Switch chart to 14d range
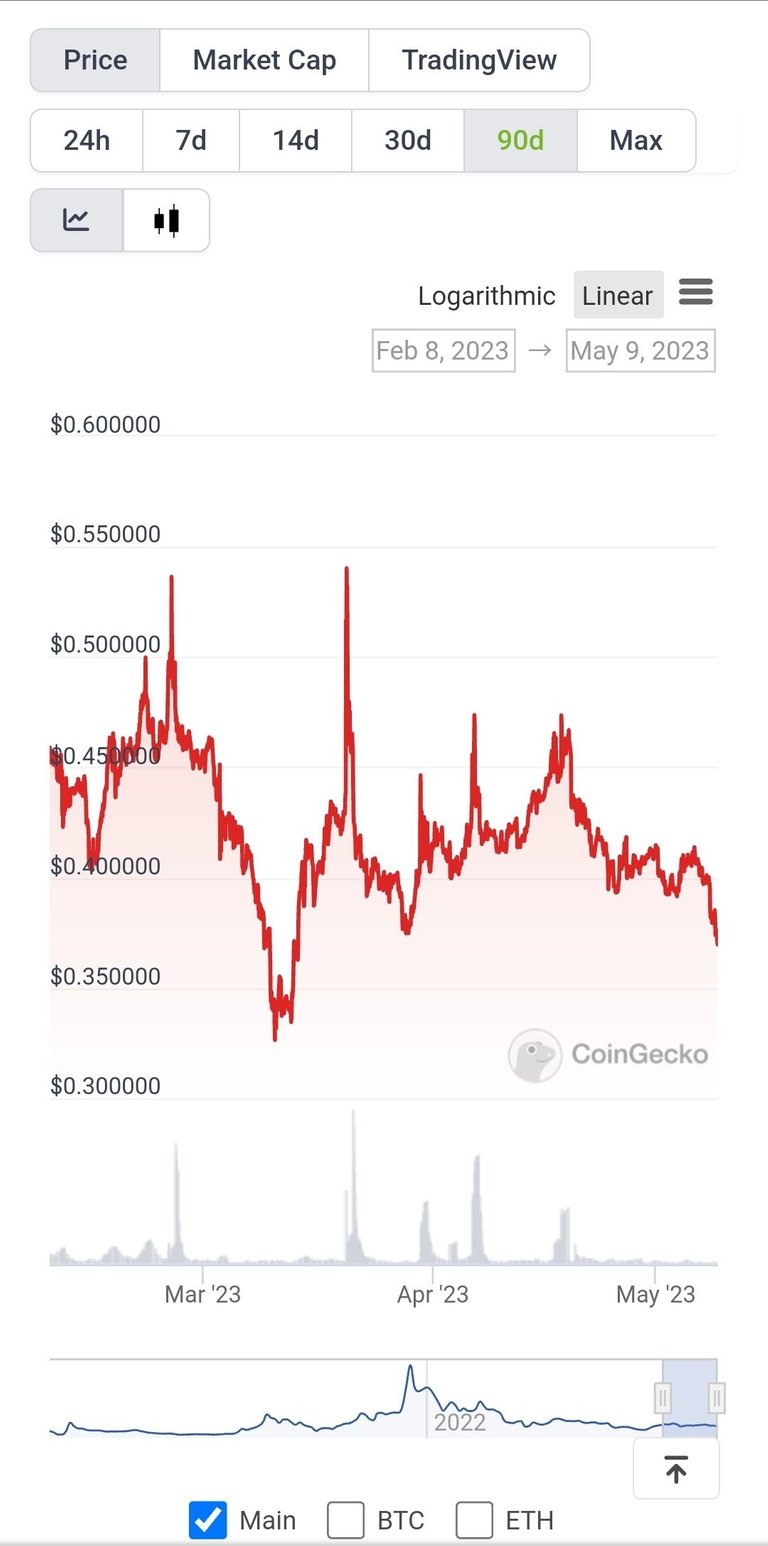This screenshot has width=768, height=1546. pos(295,140)
